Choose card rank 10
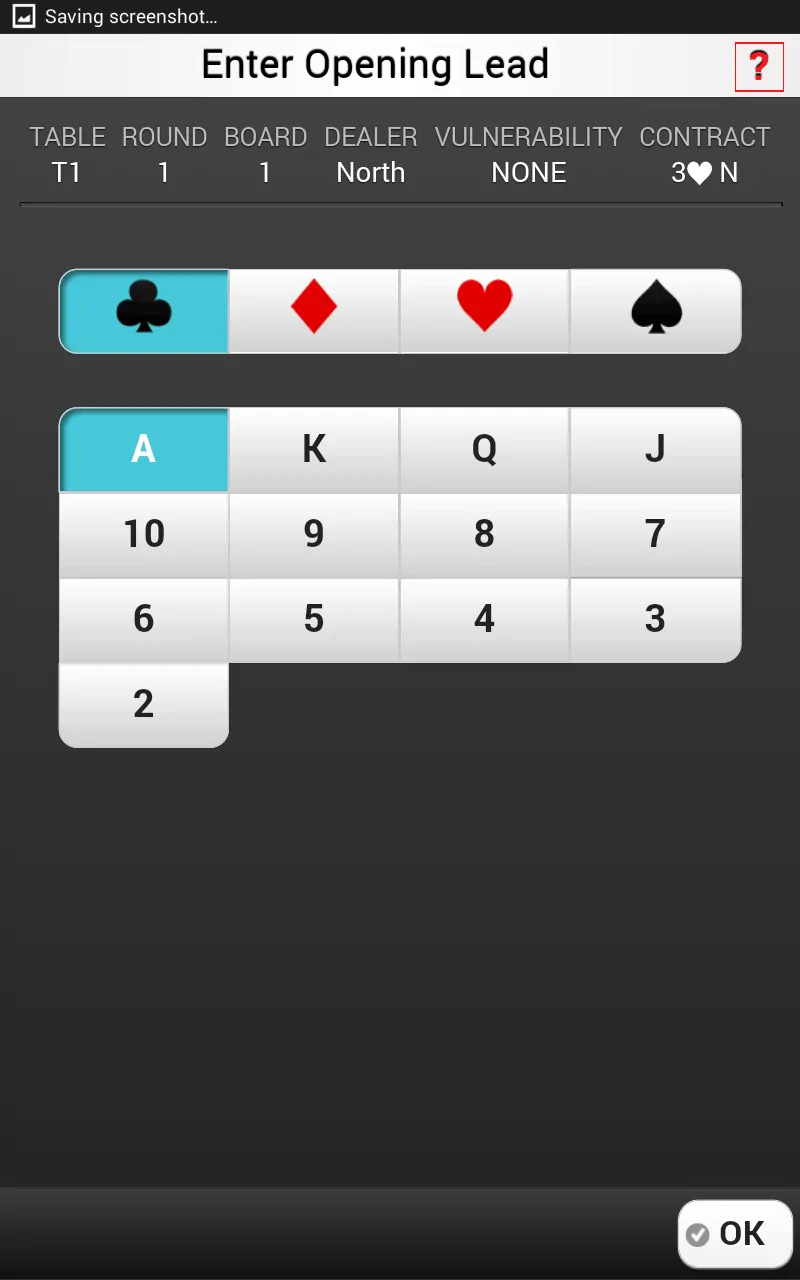The height and width of the screenshot is (1280, 800). 144,534
